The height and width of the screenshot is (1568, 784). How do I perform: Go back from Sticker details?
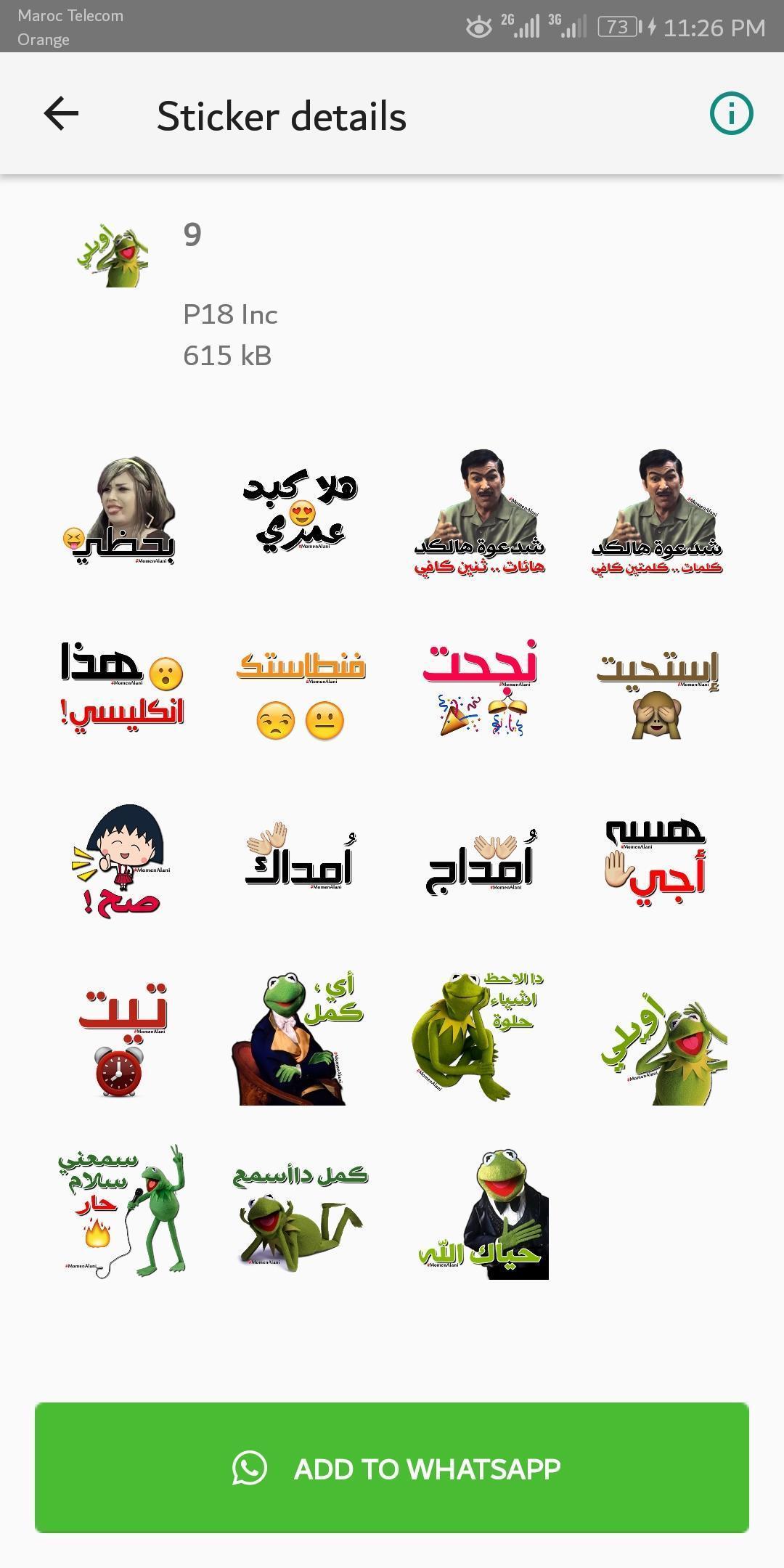(x=61, y=114)
